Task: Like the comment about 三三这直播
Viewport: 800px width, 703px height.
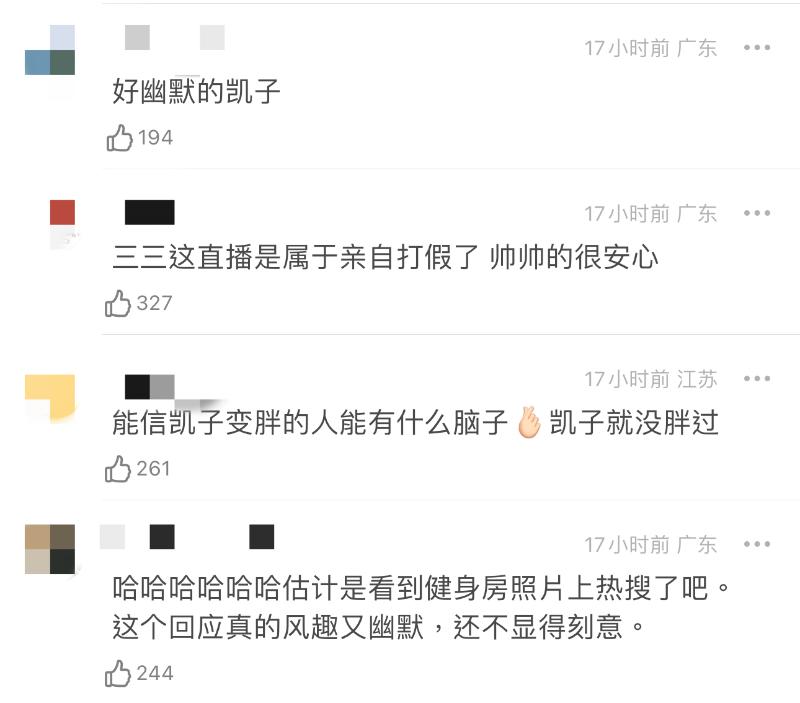Action: (x=120, y=303)
